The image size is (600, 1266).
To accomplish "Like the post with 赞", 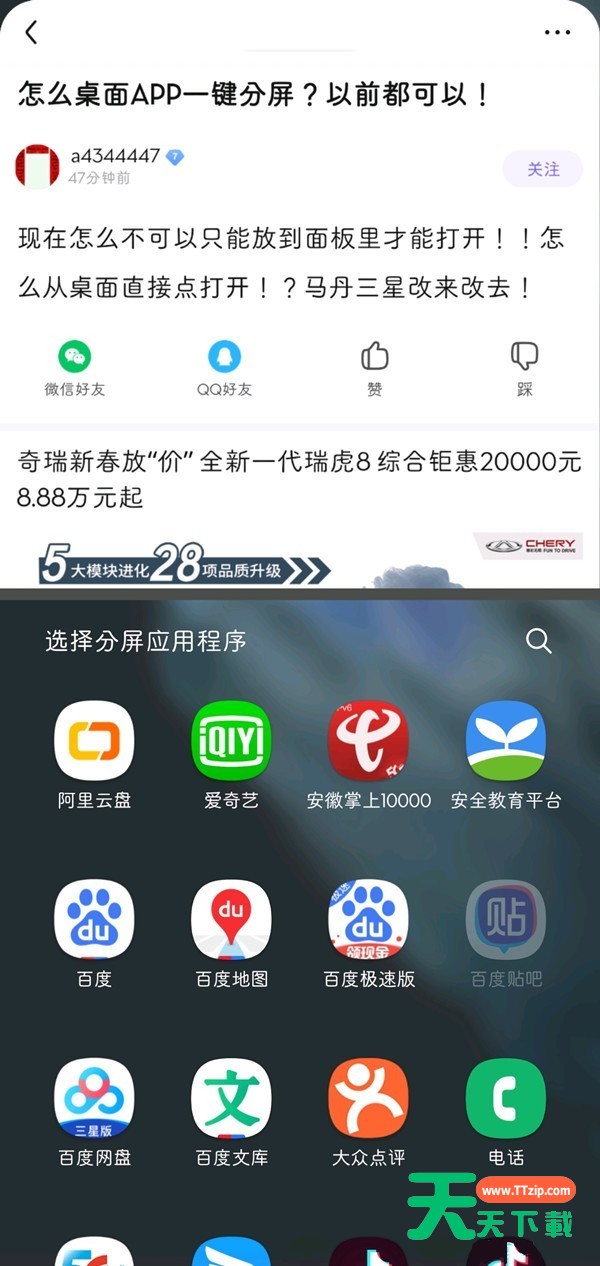I will pos(374,368).
